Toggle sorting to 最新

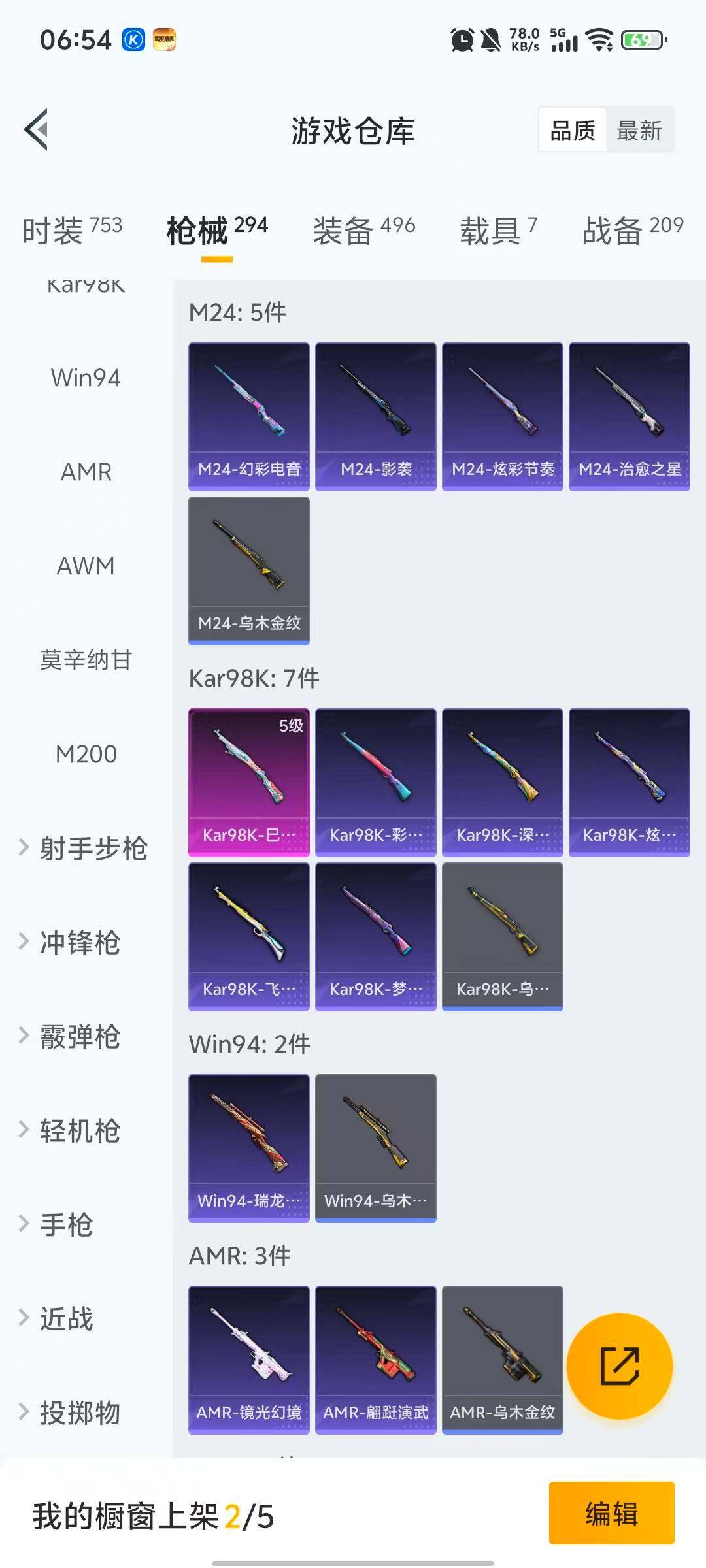click(x=639, y=130)
